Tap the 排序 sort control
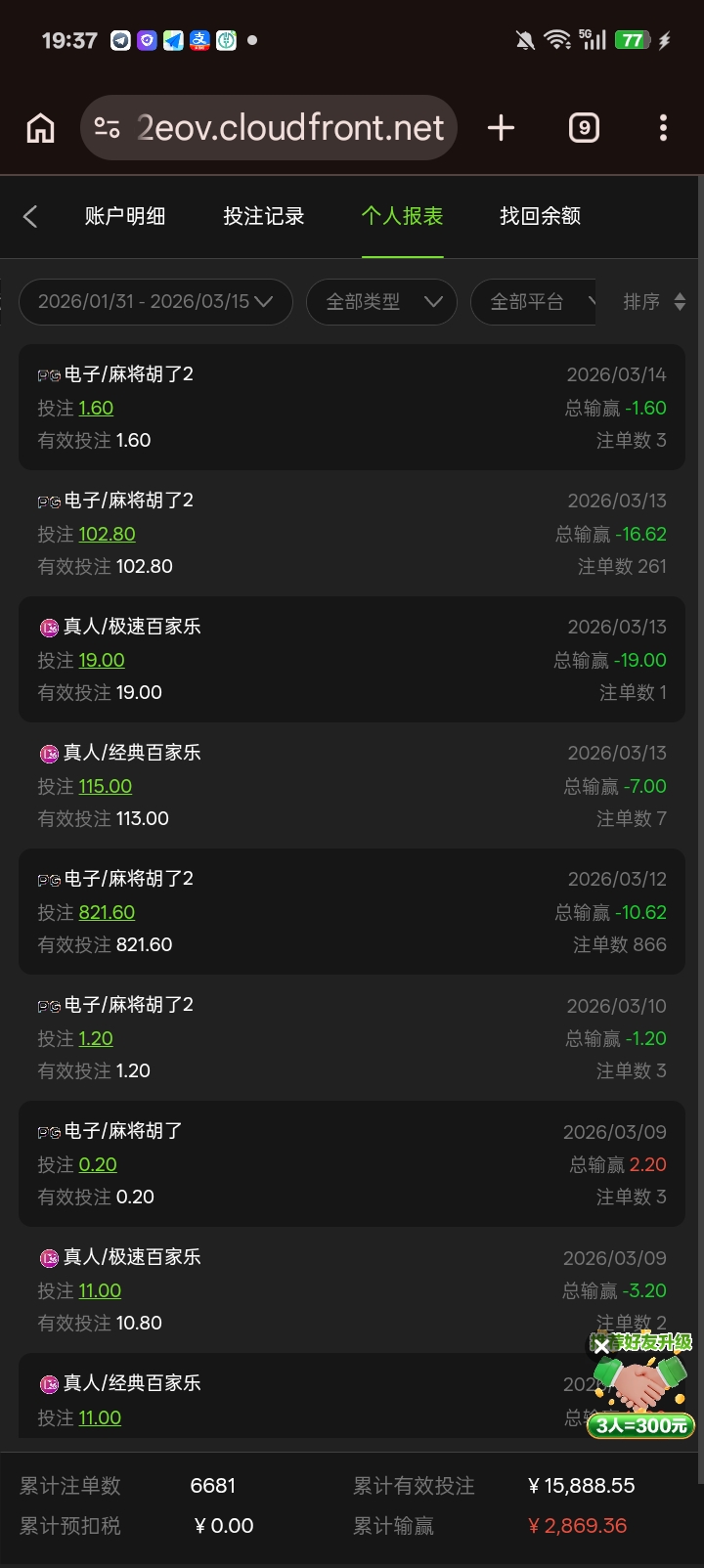The height and width of the screenshot is (1568, 704). [653, 302]
